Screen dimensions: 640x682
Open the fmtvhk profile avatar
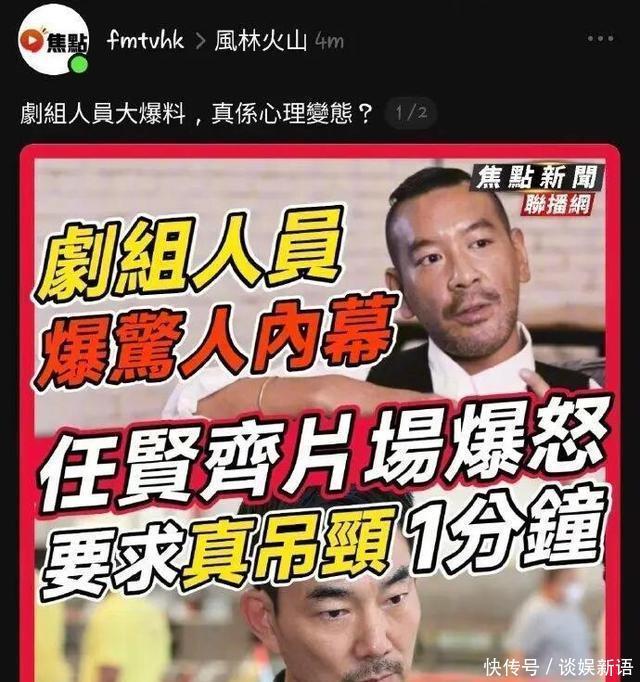[x=52, y=40]
